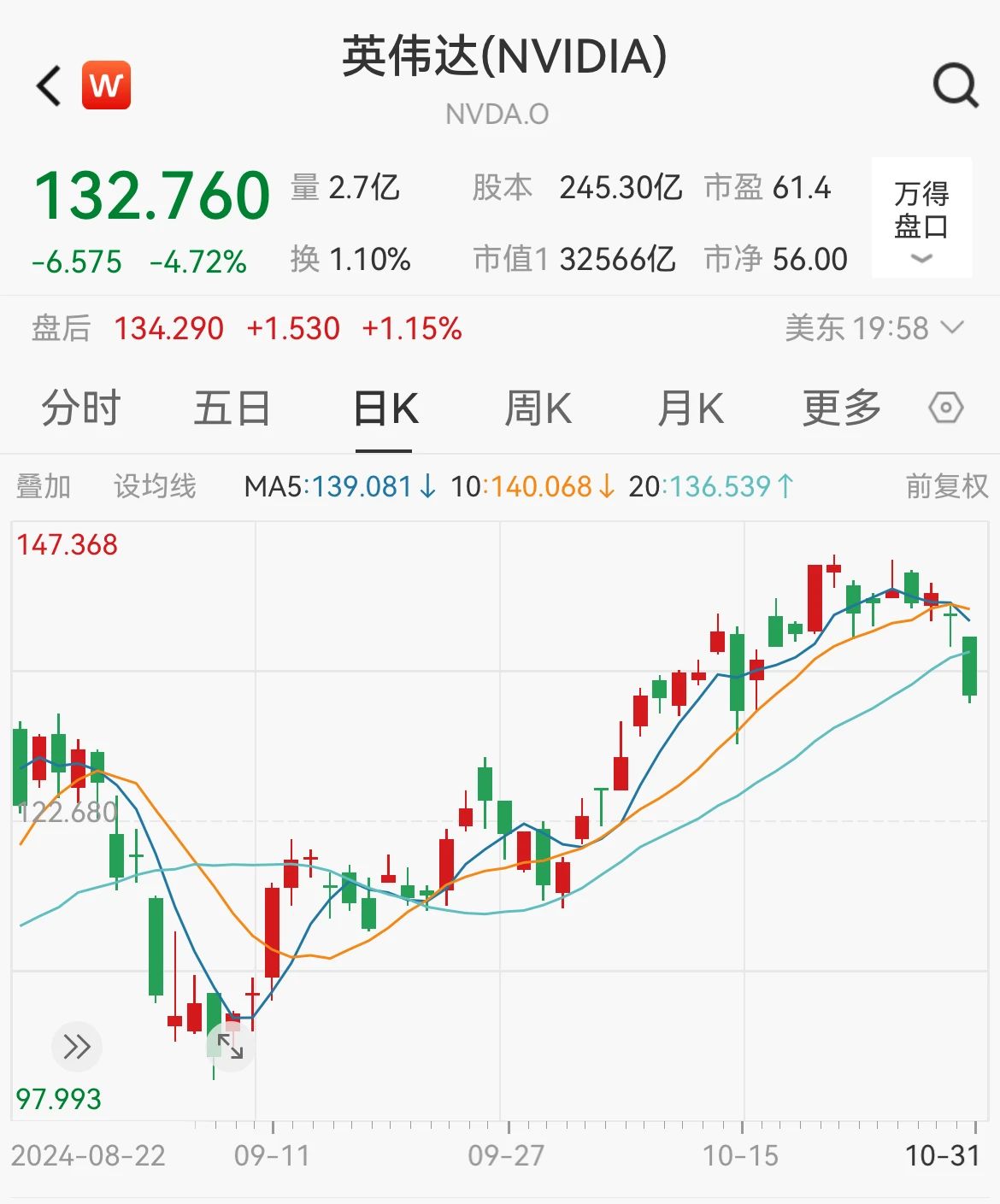Open 设均线 moving average settings
Screen dimensions: 1000x1204
pos(155,486)
